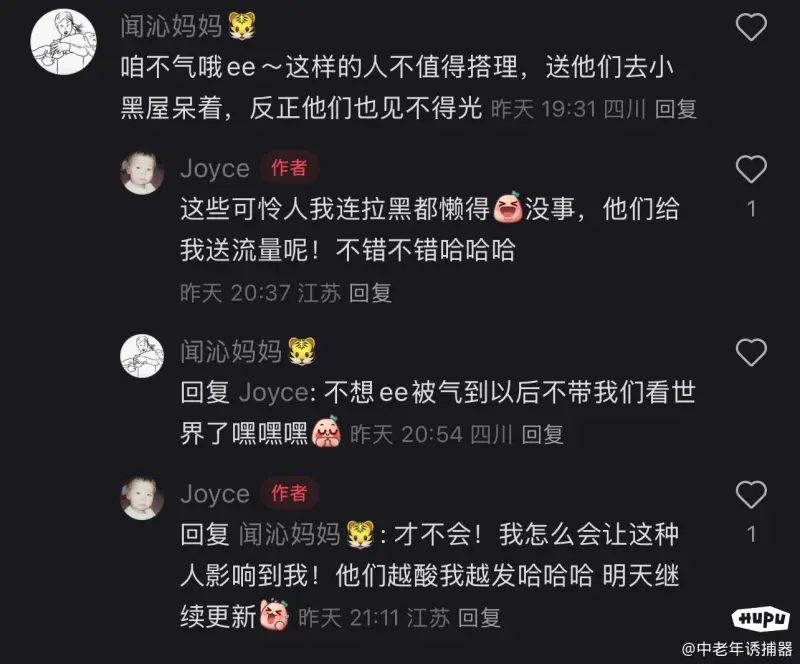Screen dimensions: 800x664
Task: Reply to the 19:31 四川 comment
Action: (675, 109)
